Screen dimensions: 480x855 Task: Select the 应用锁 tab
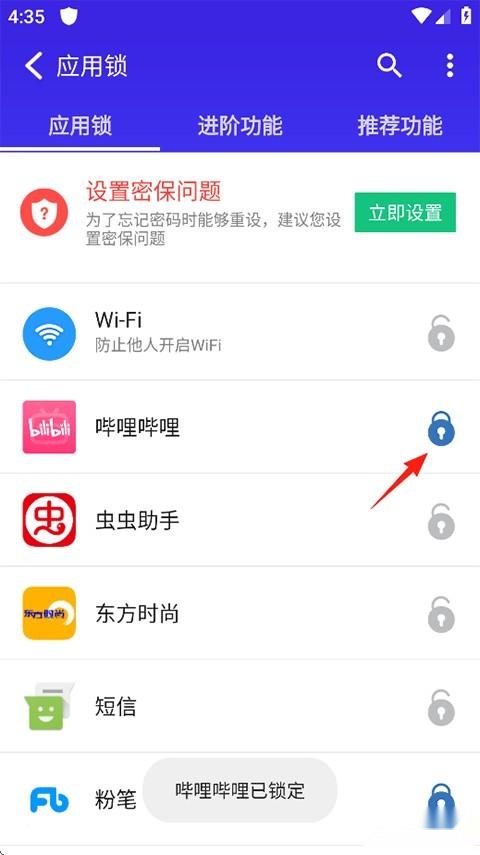point(80,126)
